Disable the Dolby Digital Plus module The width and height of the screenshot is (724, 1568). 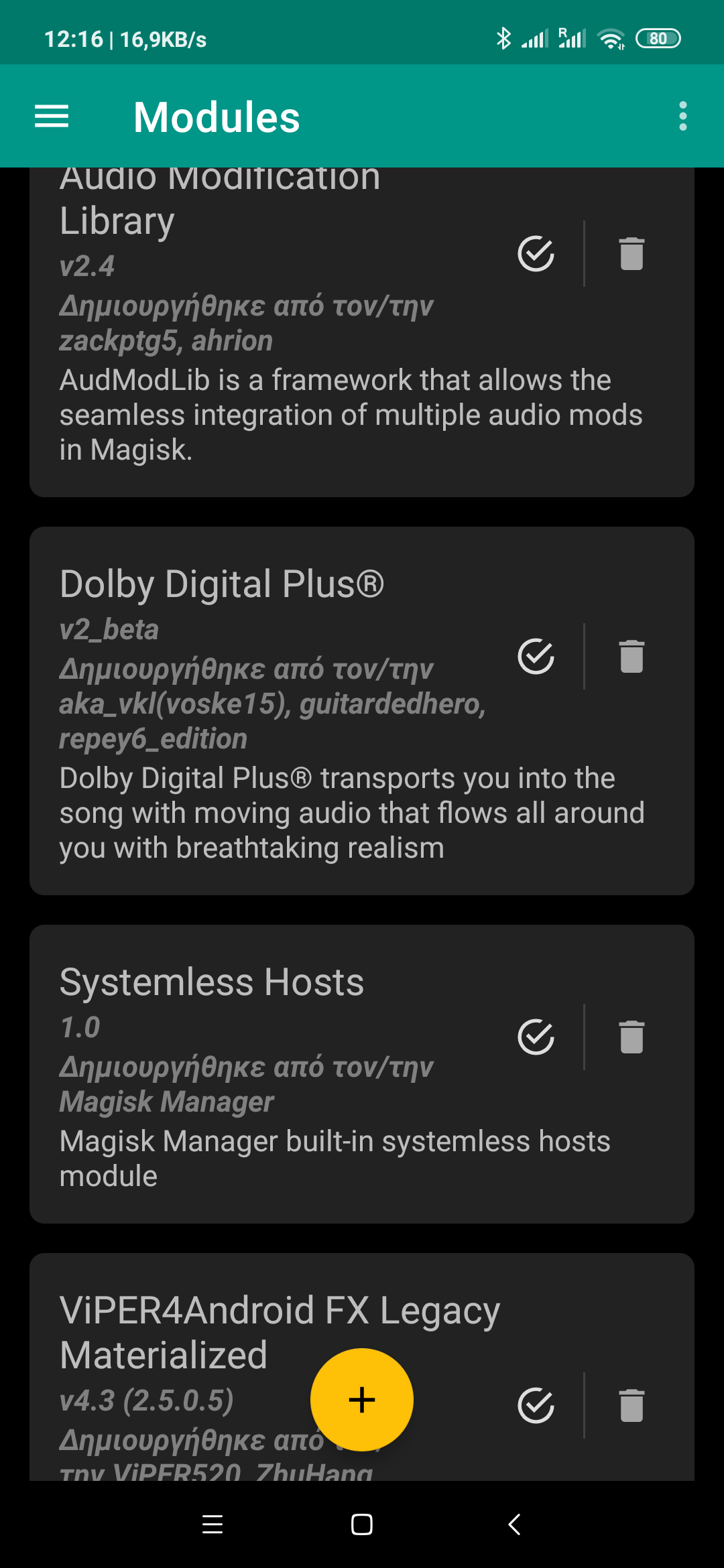tap(536, 656)
